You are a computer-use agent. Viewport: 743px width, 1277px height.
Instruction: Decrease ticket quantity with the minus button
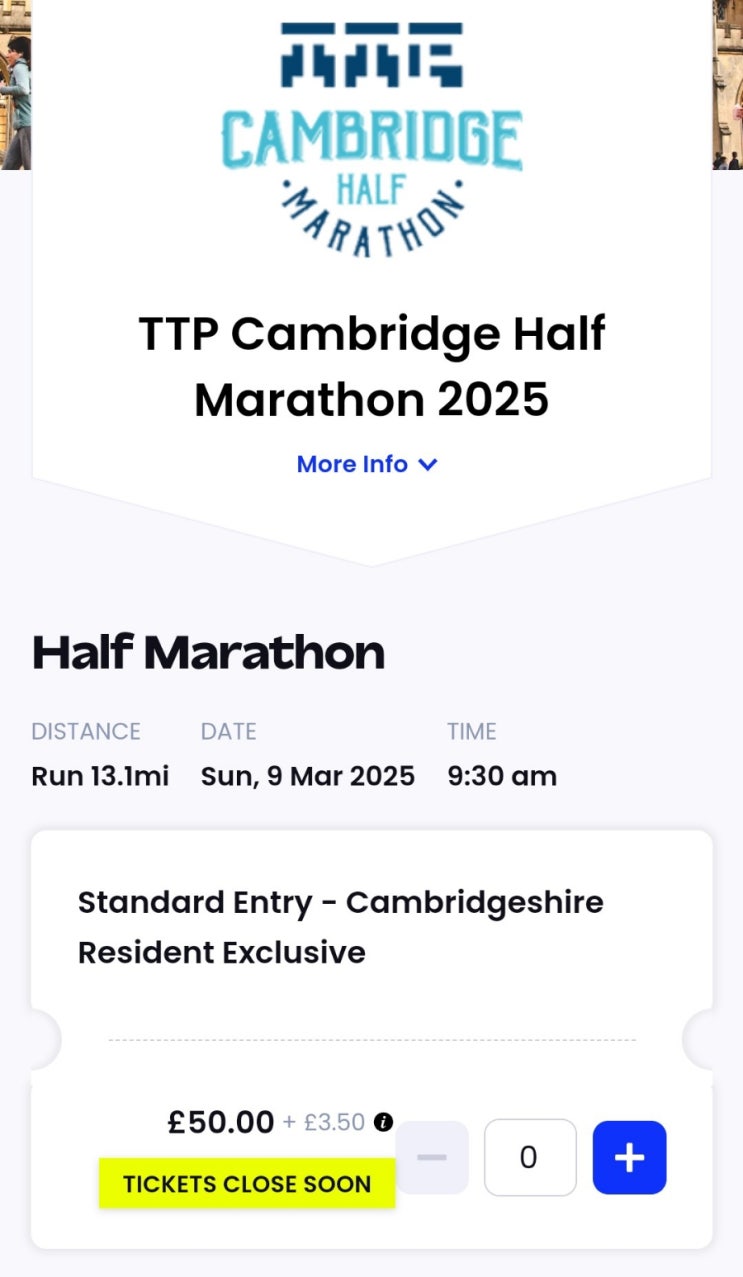(x=432, y=1157)
